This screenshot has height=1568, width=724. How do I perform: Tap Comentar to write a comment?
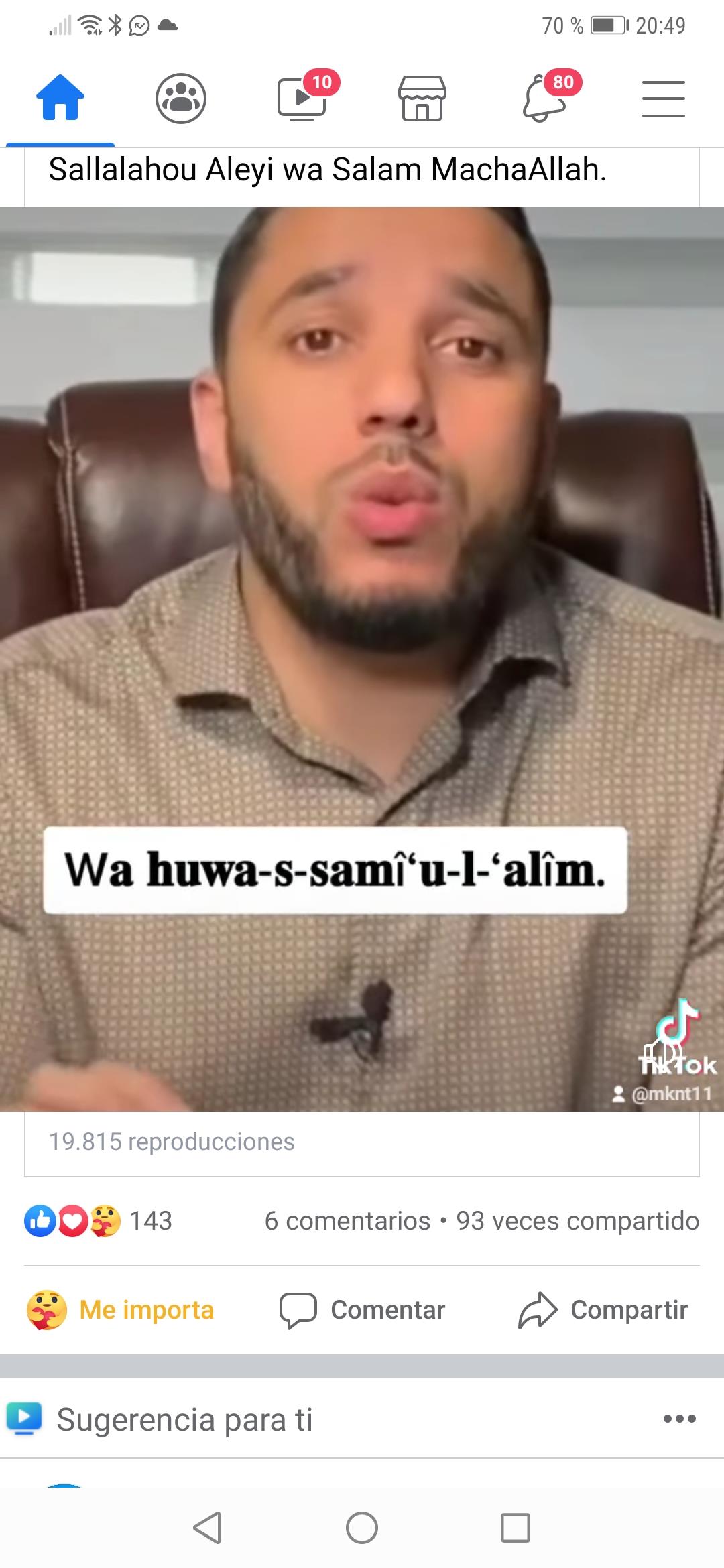click(x=362, y=1309)
